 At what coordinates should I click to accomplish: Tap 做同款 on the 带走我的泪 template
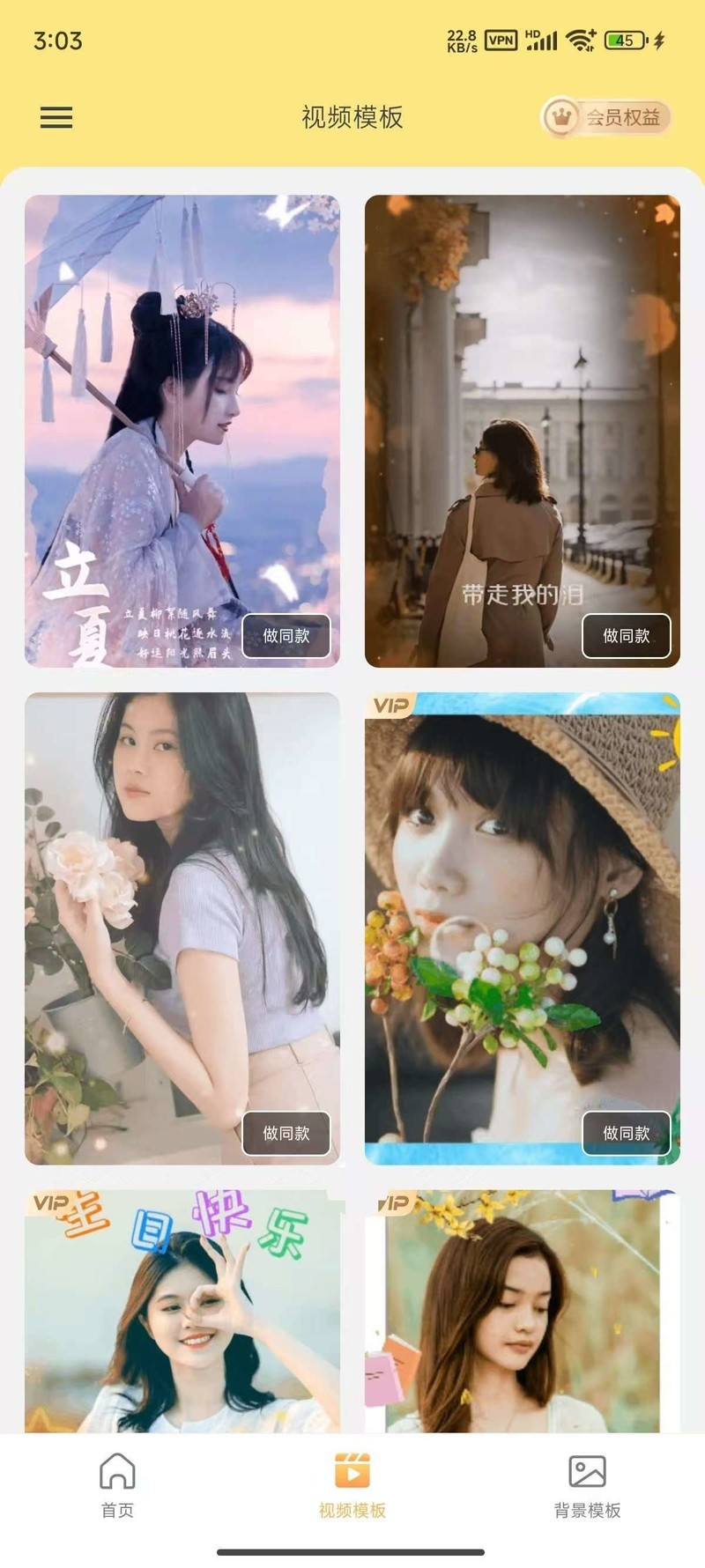coord(627,636)
